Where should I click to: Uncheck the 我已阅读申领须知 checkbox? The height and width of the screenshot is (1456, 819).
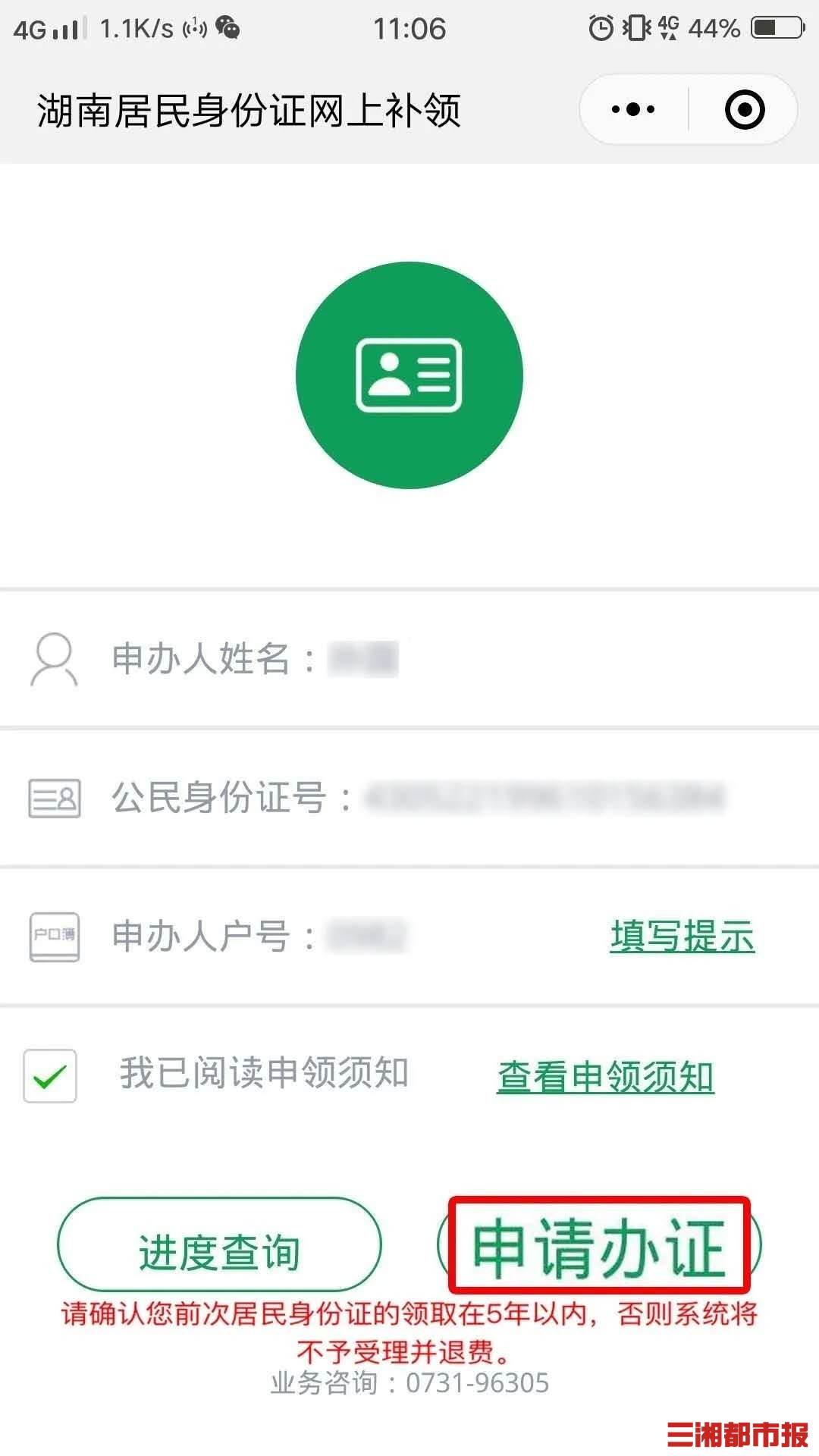click(50, 1075)
